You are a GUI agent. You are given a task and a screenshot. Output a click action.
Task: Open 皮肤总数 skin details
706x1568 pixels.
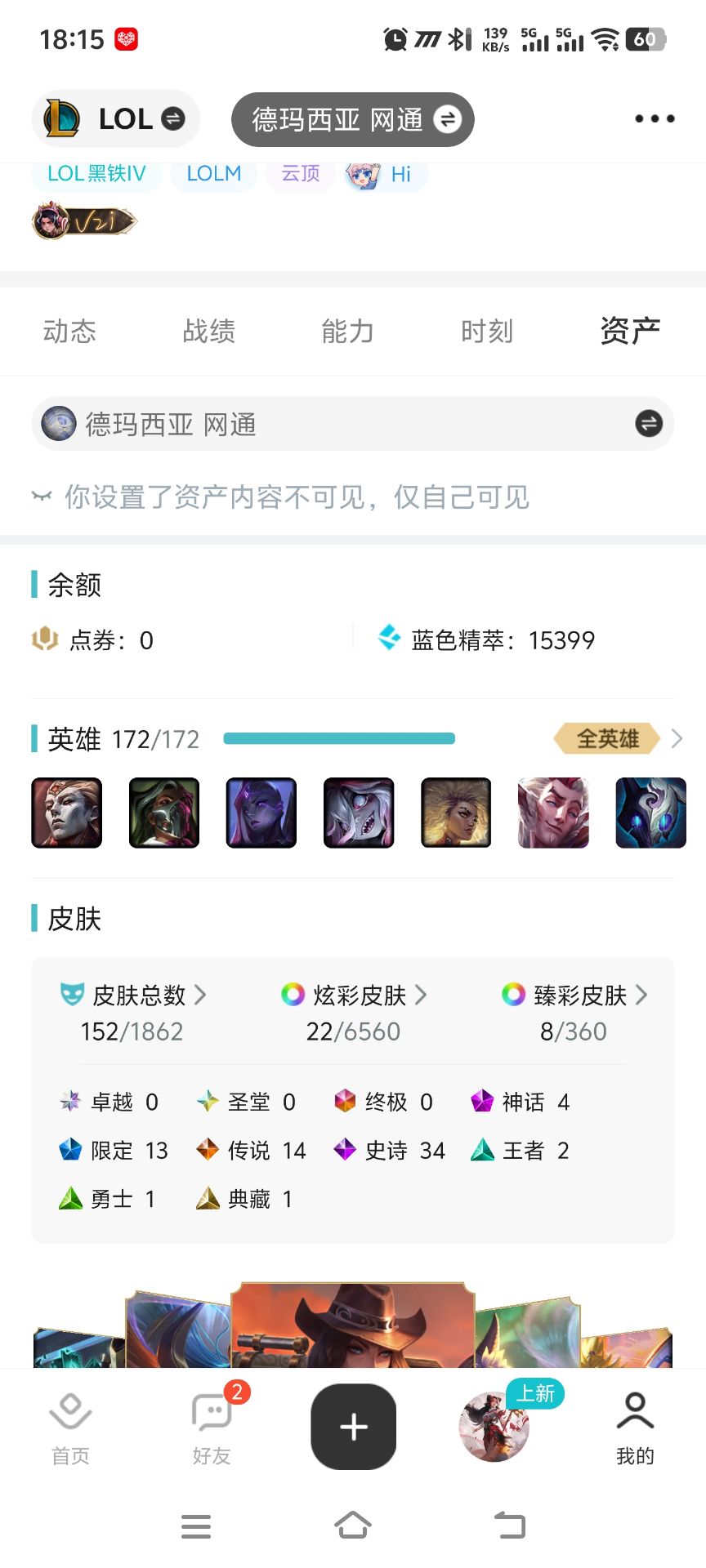[133, 996]
